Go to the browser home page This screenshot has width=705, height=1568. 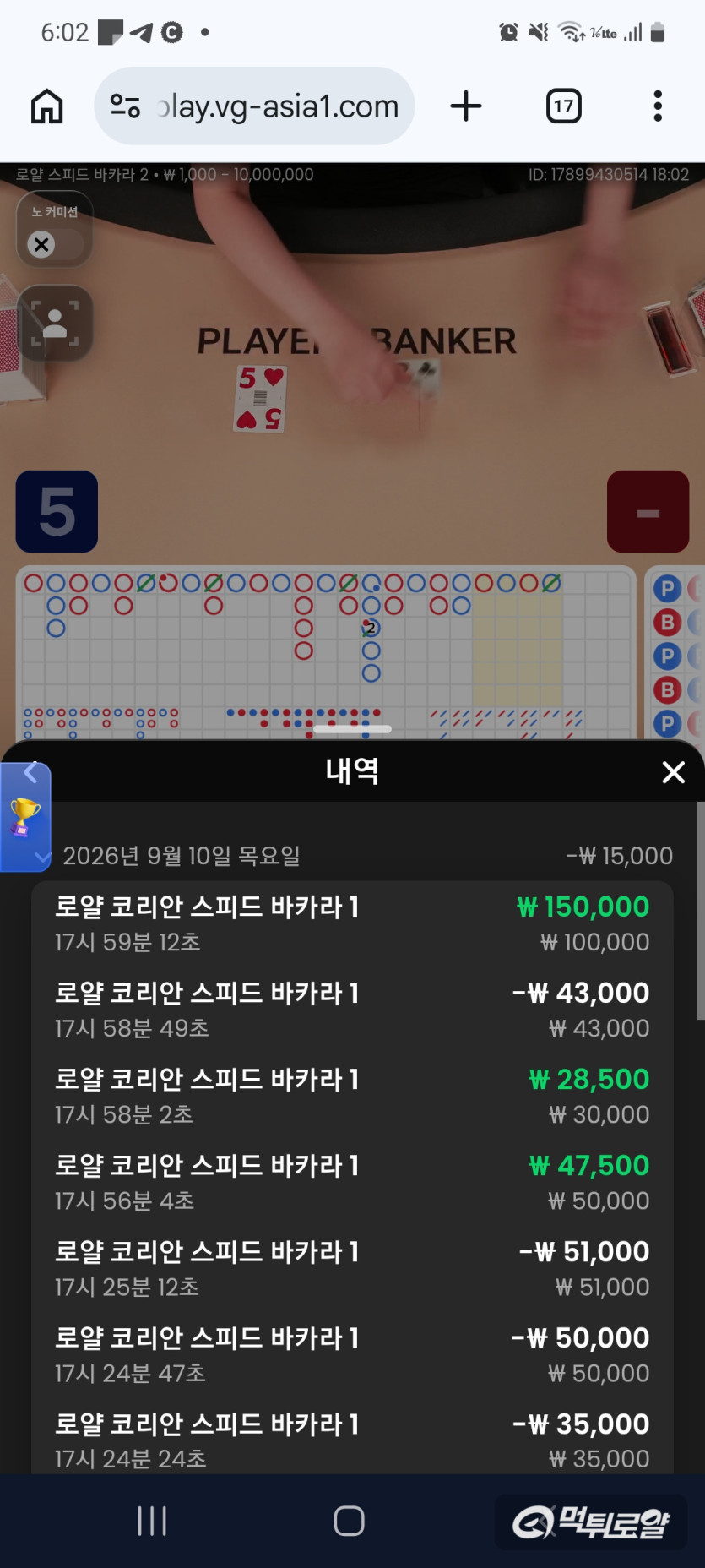point(47,106)
